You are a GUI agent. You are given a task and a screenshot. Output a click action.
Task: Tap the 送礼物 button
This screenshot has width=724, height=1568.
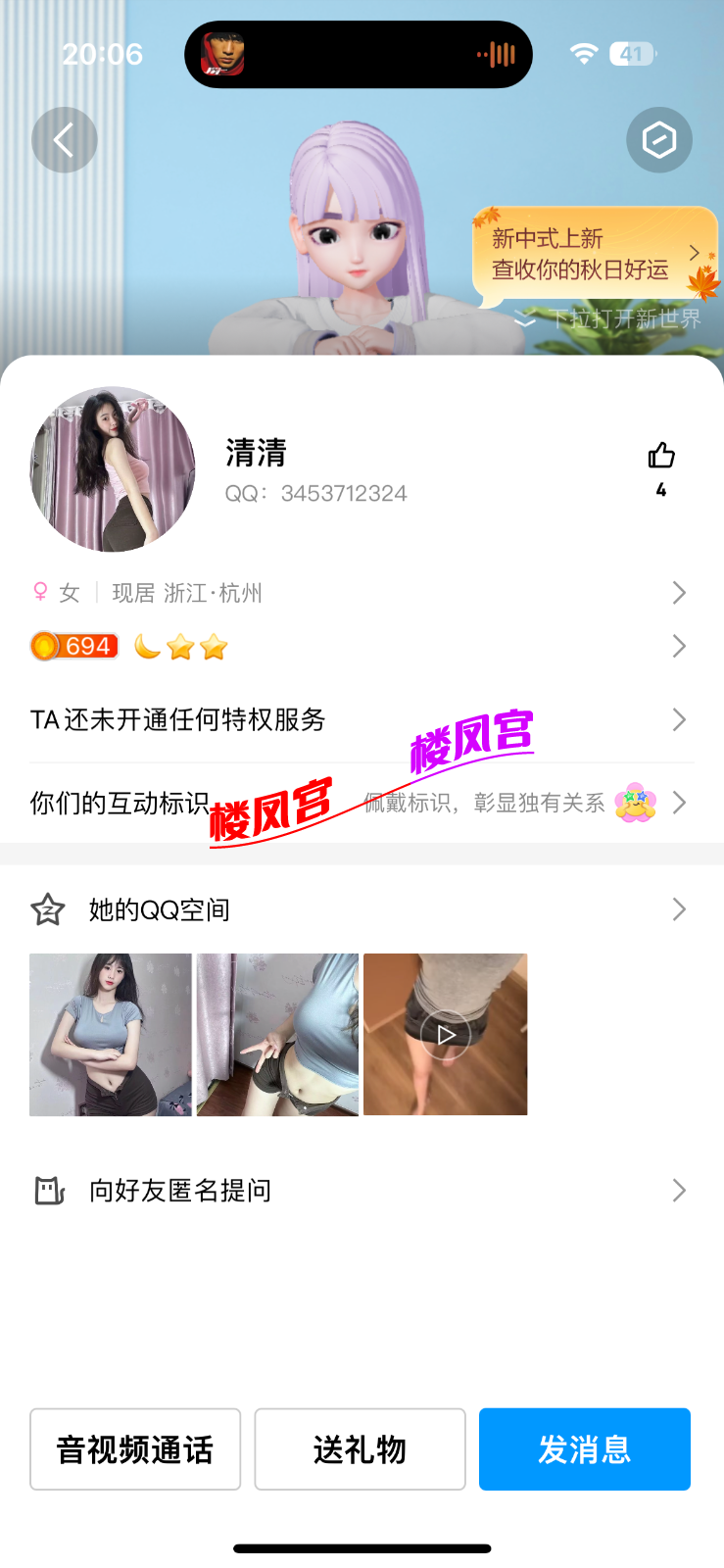pos(360,1449)
